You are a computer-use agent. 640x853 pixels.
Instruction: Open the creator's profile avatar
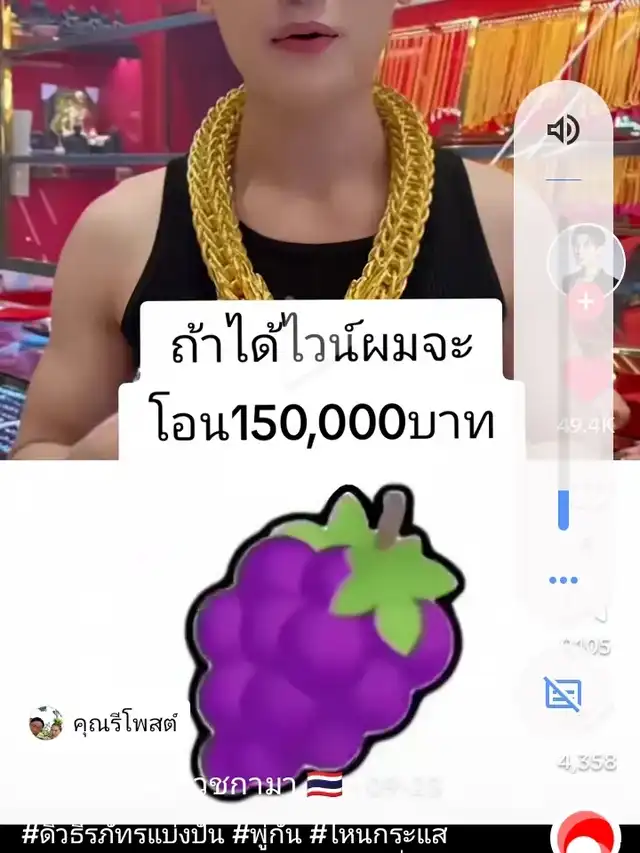pyautogui.click(x=586, y=257)
